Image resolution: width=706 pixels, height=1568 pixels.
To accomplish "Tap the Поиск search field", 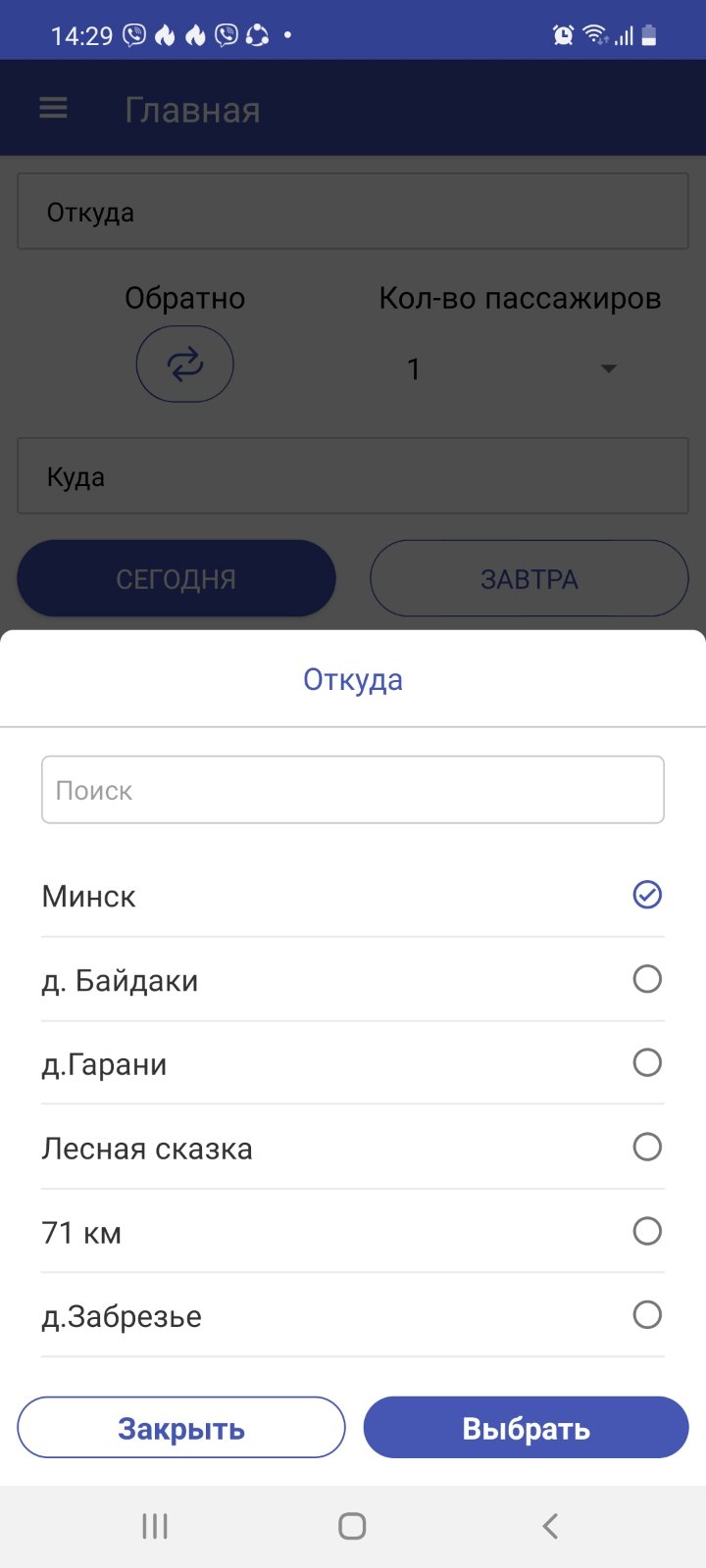I will coord(352,790).
